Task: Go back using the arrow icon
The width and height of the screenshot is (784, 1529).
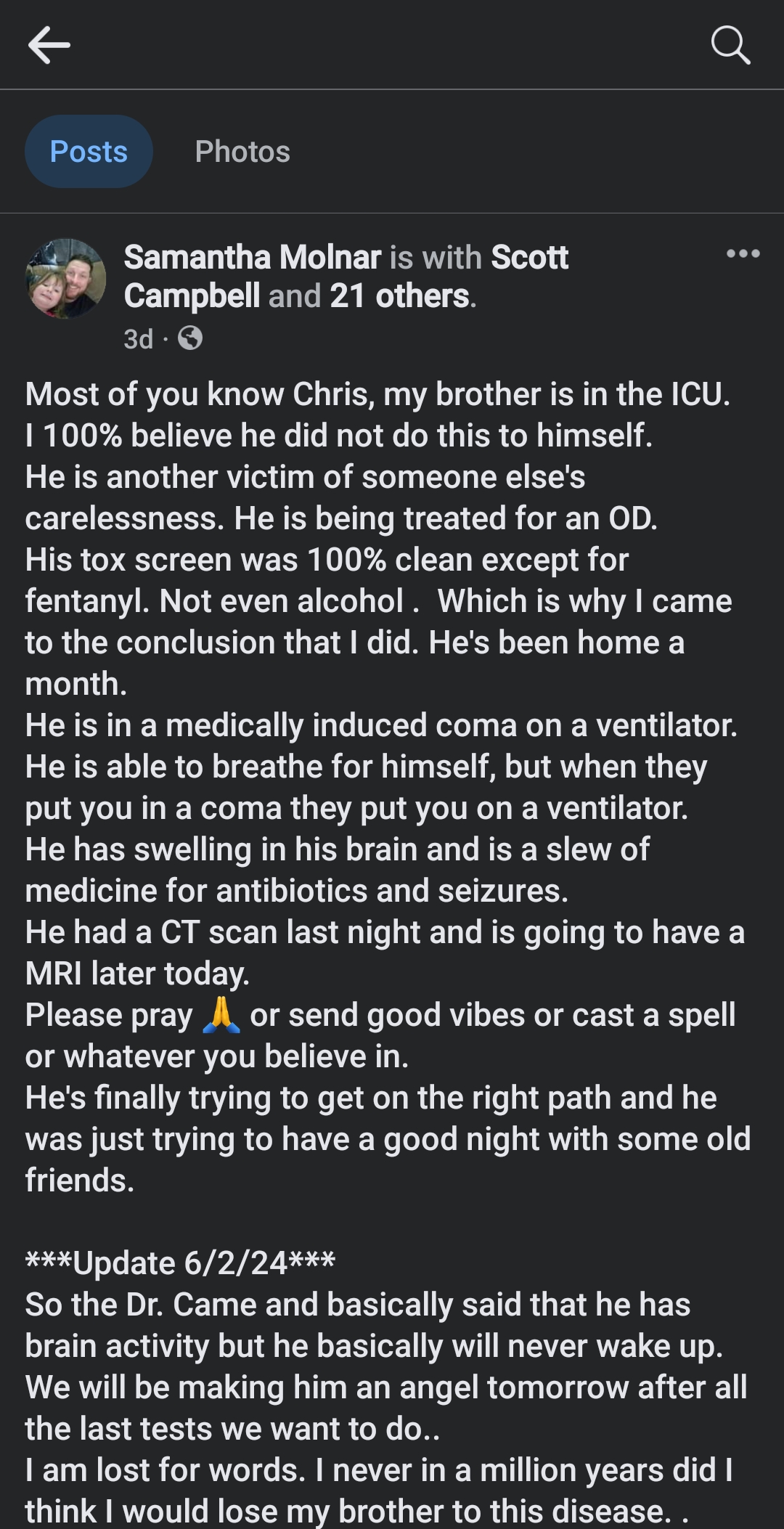Action: click(x=49, y=45)
